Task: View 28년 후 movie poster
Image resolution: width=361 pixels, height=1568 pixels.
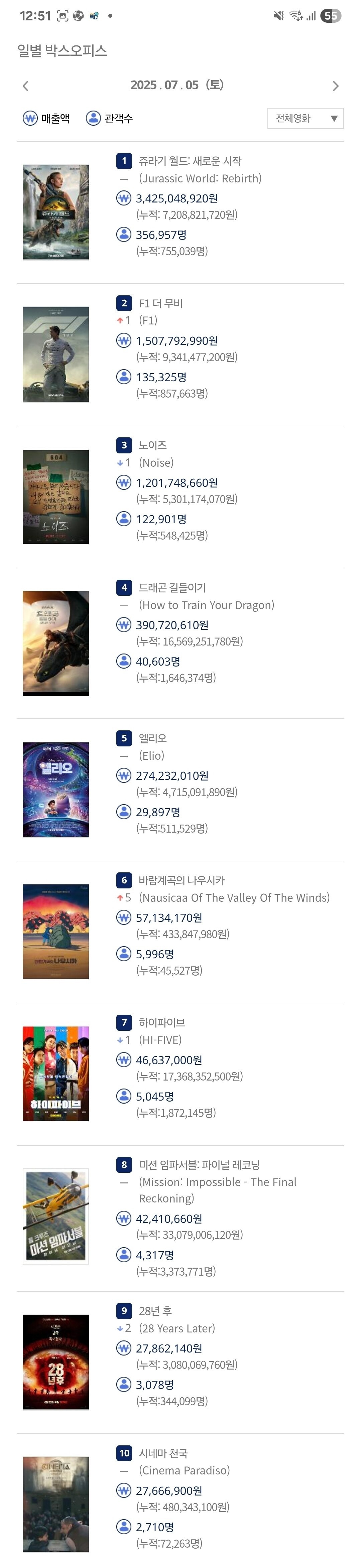Action: click(x=55, y=1362)
